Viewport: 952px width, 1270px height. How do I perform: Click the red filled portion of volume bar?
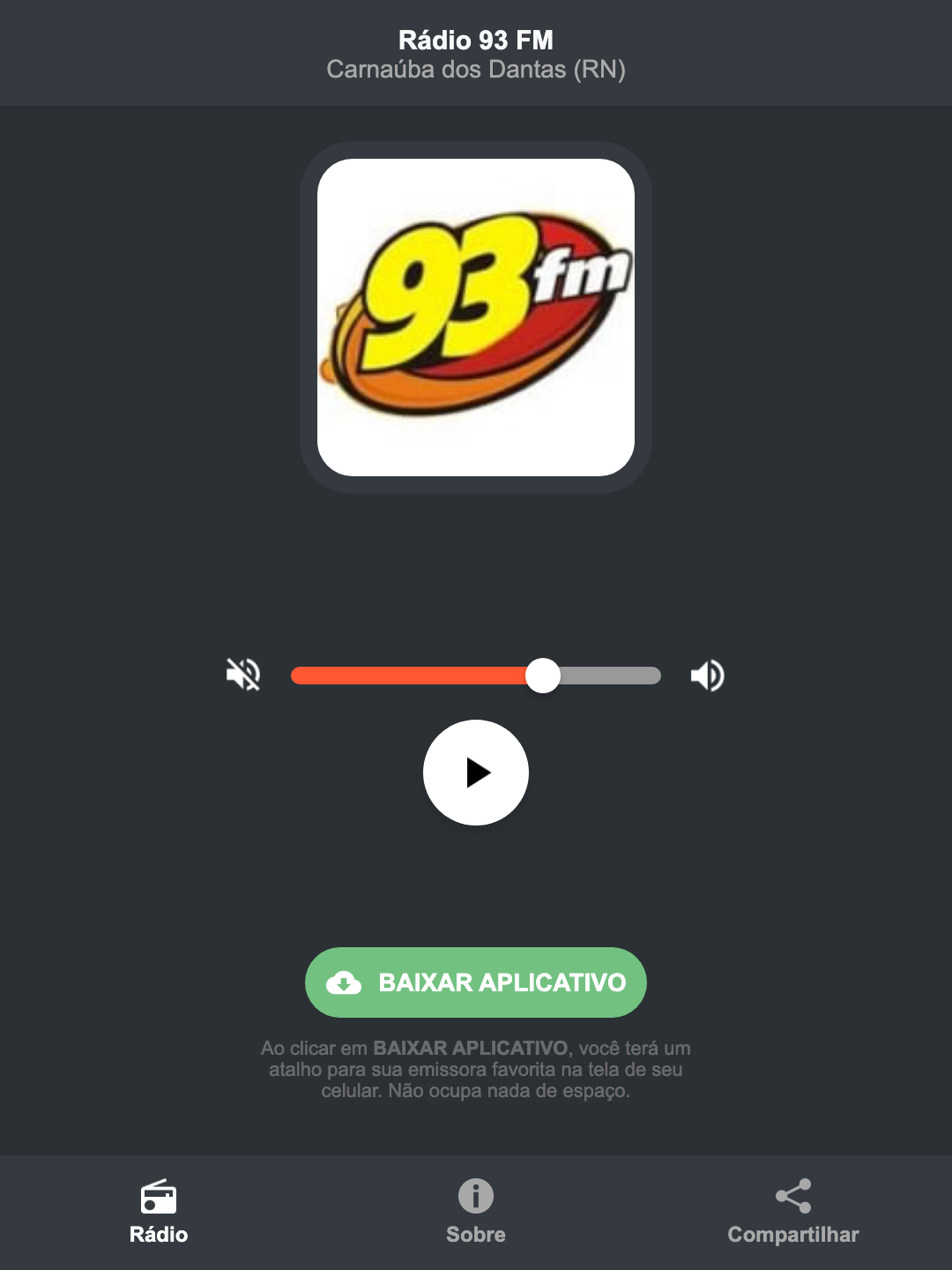414,675
